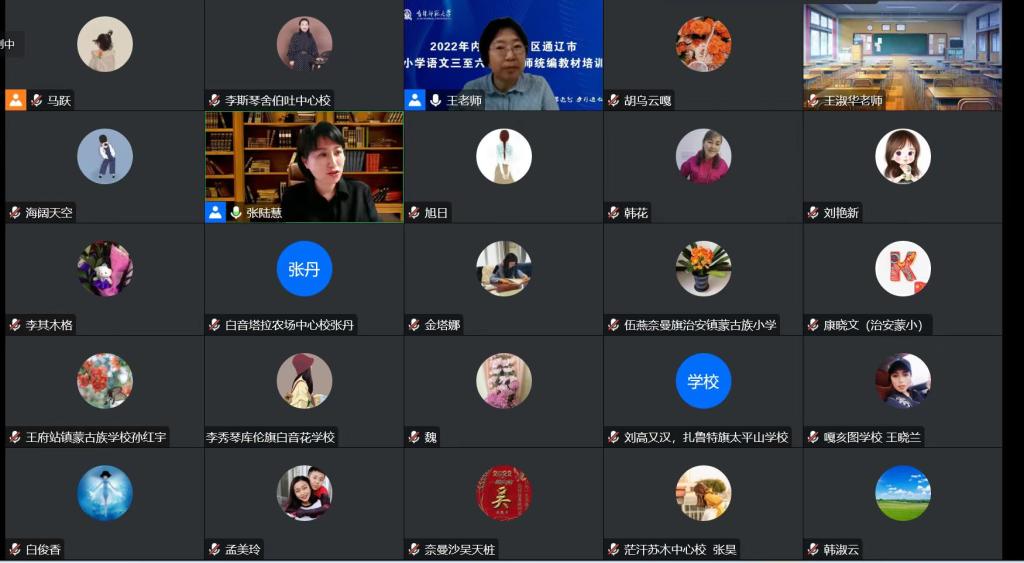Tap 白音塔拉农场中心校张丹 tile

pyautogui.click(x=304, y=278)
